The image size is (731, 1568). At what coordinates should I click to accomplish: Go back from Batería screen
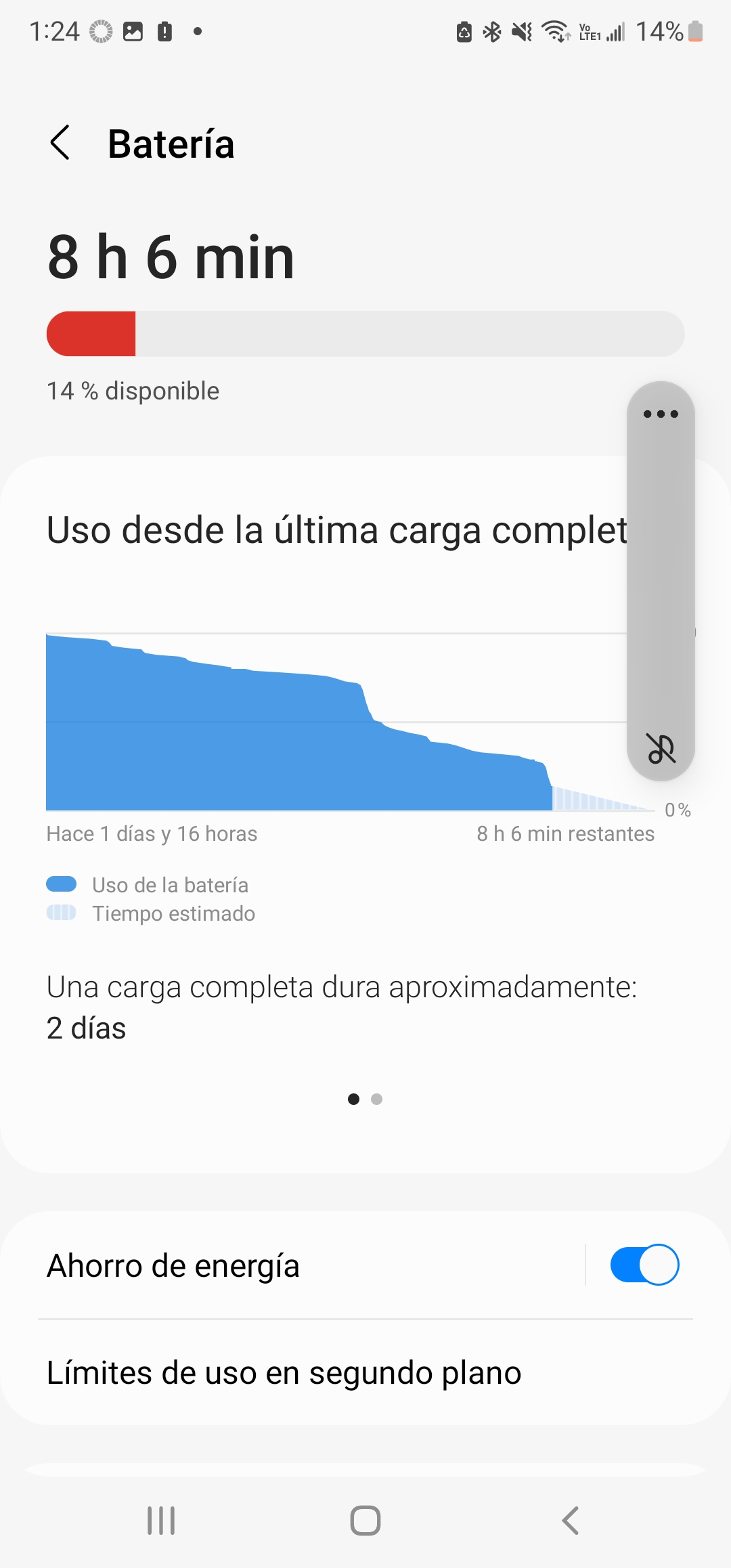click(x=60, y=143)
